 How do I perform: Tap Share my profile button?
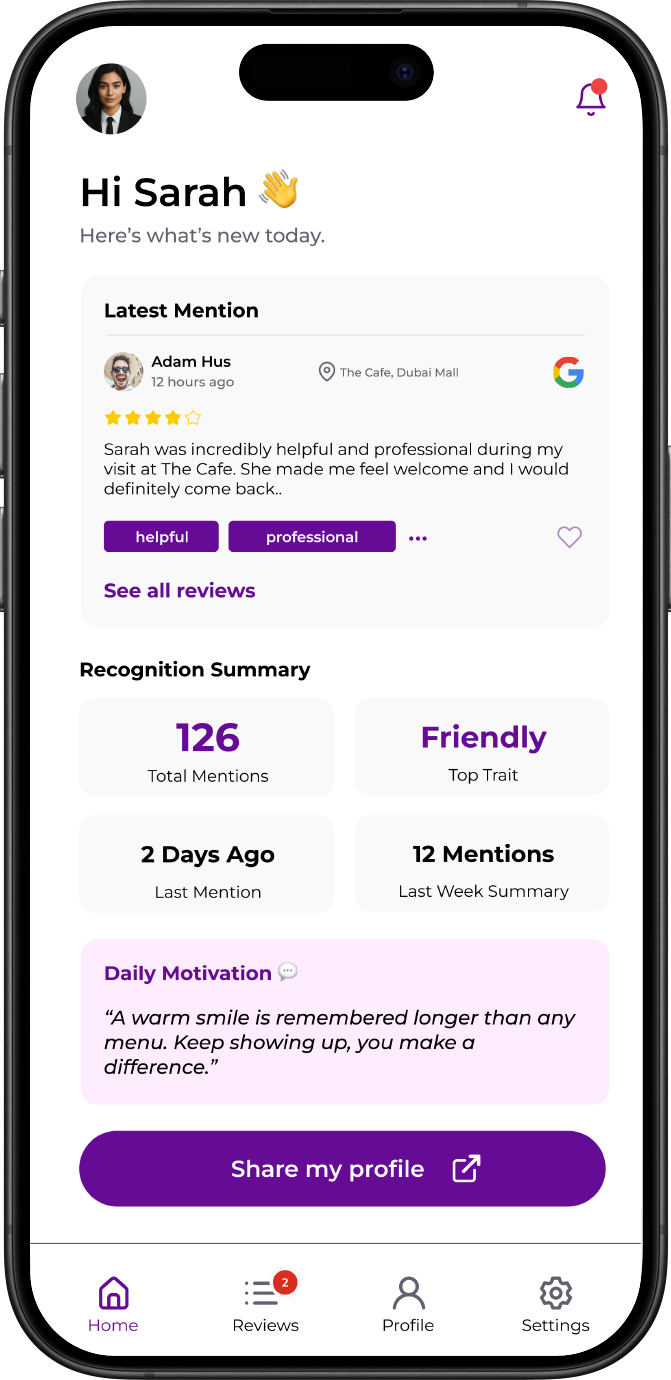coord(343,1169)
